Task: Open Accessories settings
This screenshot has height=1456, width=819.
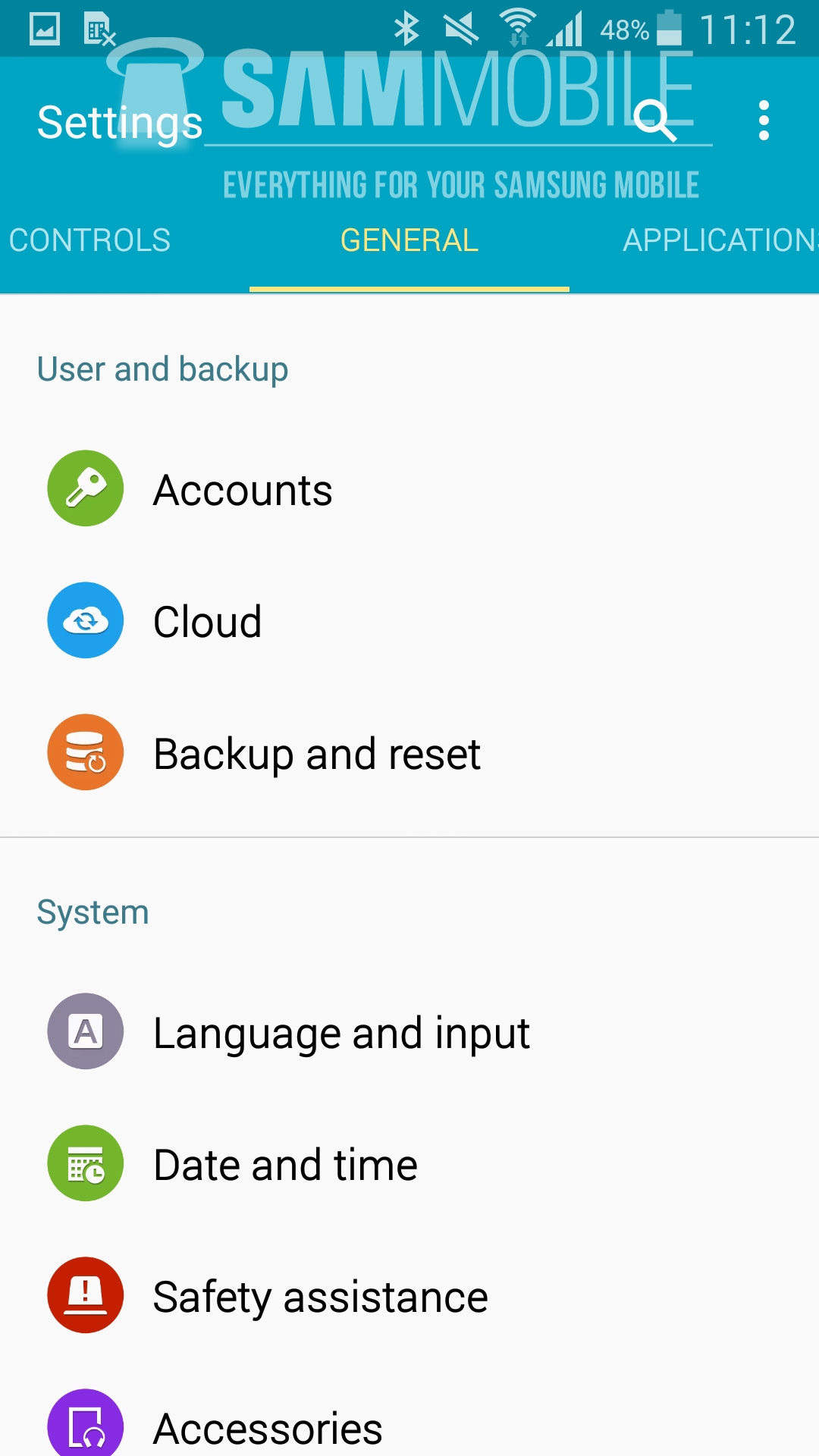Action: (x=267, y=1429)
